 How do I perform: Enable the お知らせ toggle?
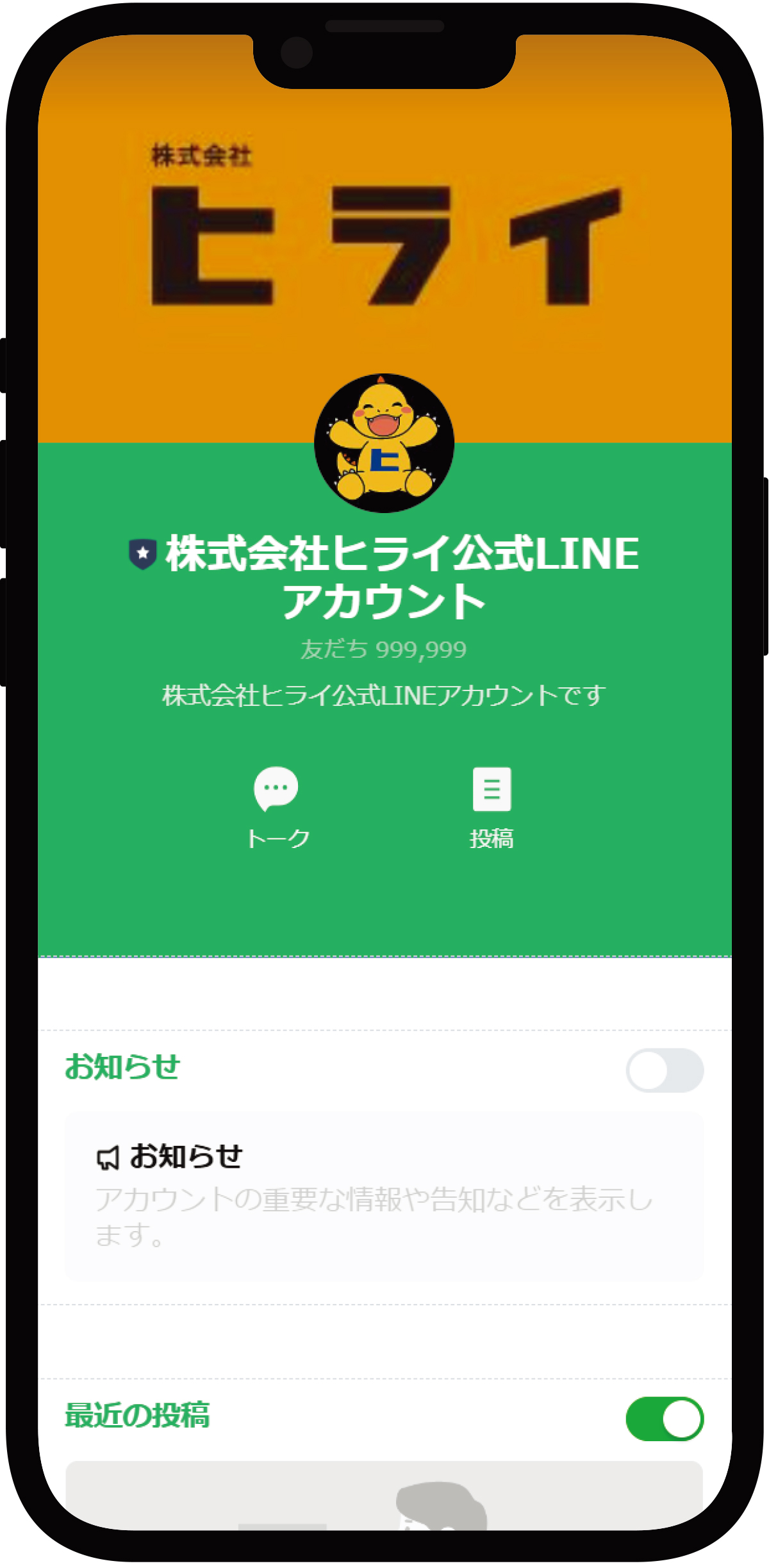[x=665, y=1070]
